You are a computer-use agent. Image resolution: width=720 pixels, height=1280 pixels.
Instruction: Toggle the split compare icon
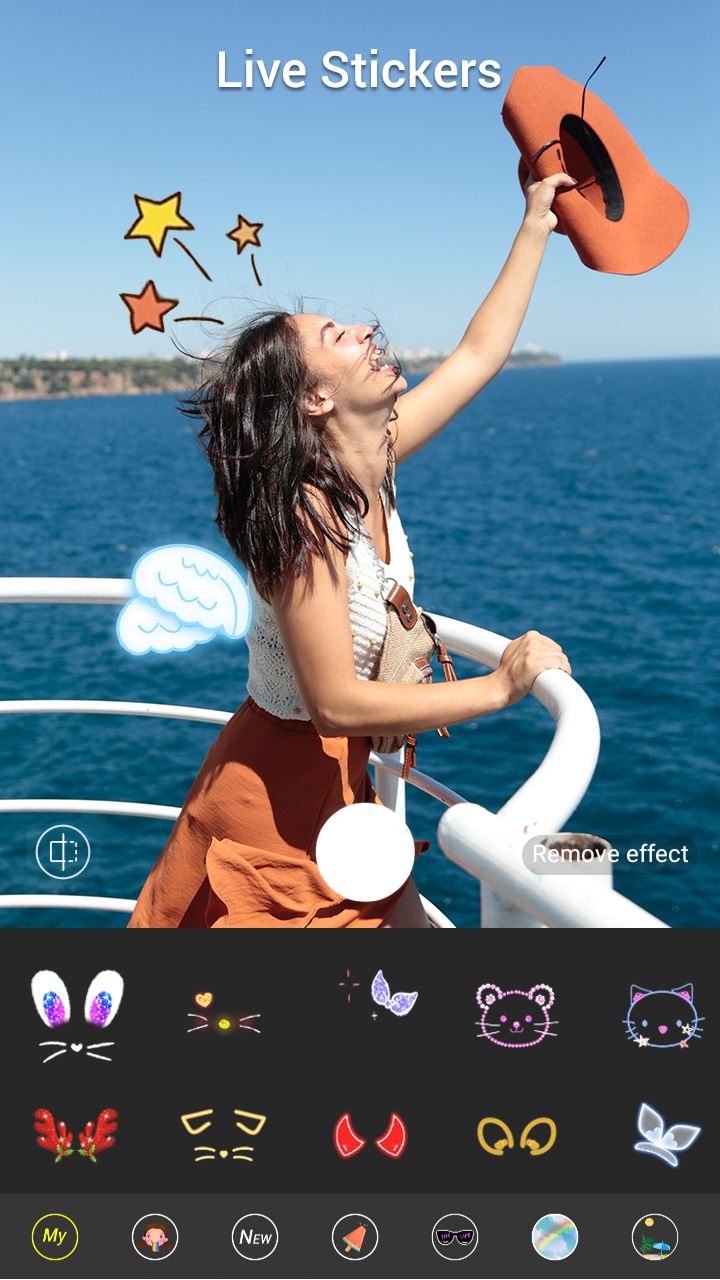click(x=63, y=852)
